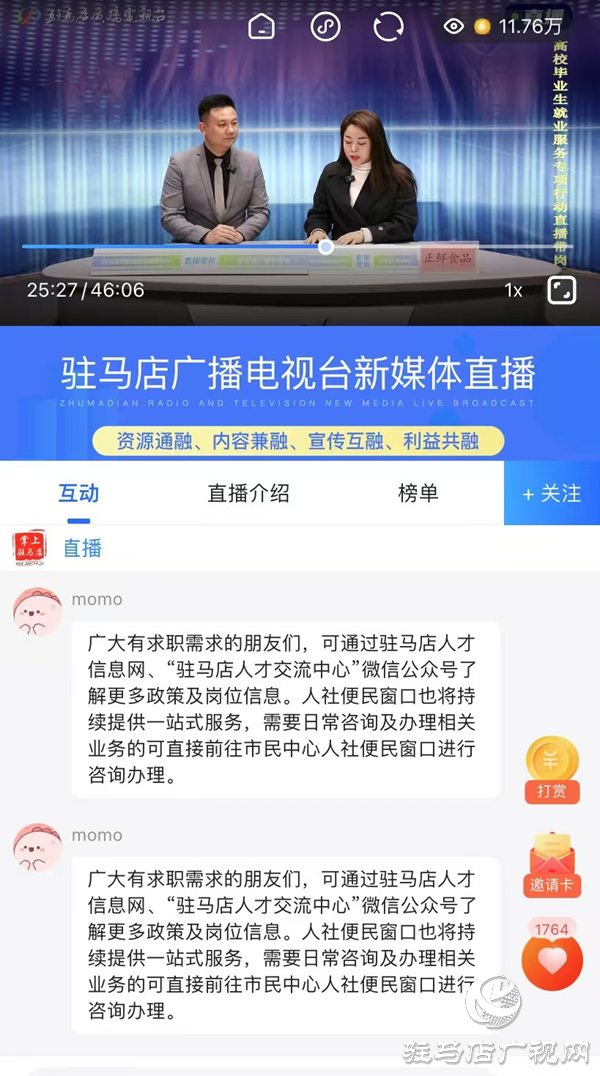This screenshot has height=1076, width=600.
Task: Open the 打赏 reward button
Action: (x=552, y=770)
